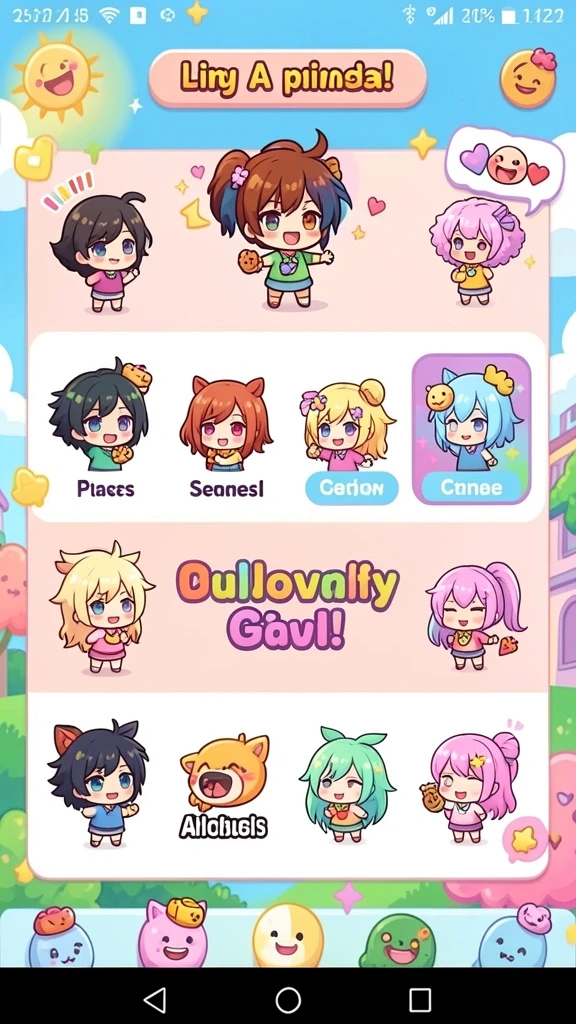Choose the highlighted Cnnee character card
Viewport: 576px width, 1024px height.
tap(472, 429)
